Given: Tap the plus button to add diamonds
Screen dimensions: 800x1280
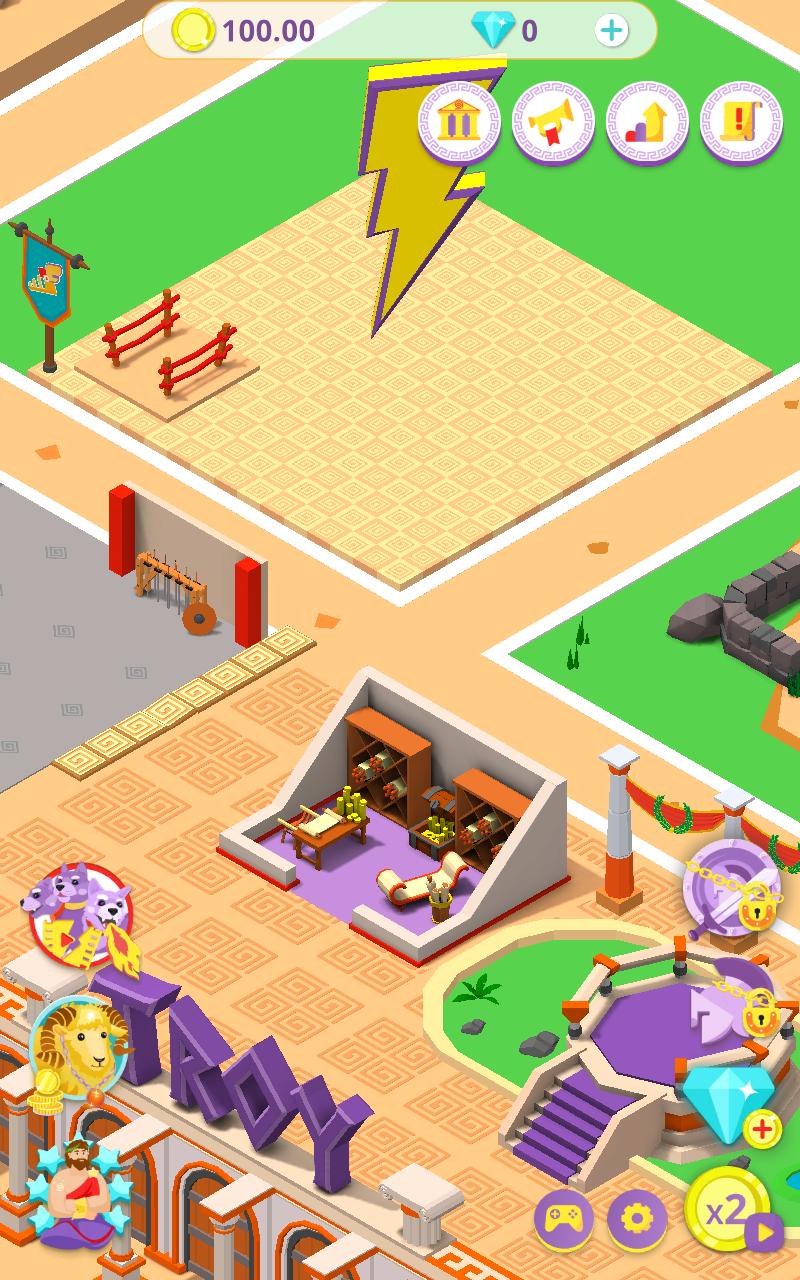Looking at the screenshot, I should pyautogui.click(x=611, y=30).
